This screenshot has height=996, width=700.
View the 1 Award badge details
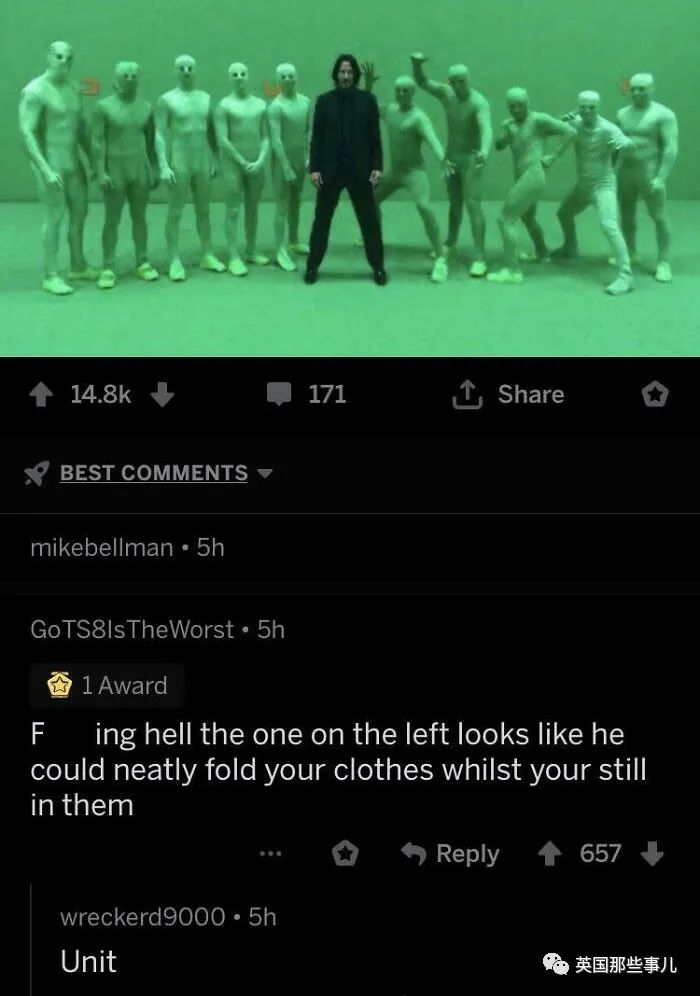(108, 686)
